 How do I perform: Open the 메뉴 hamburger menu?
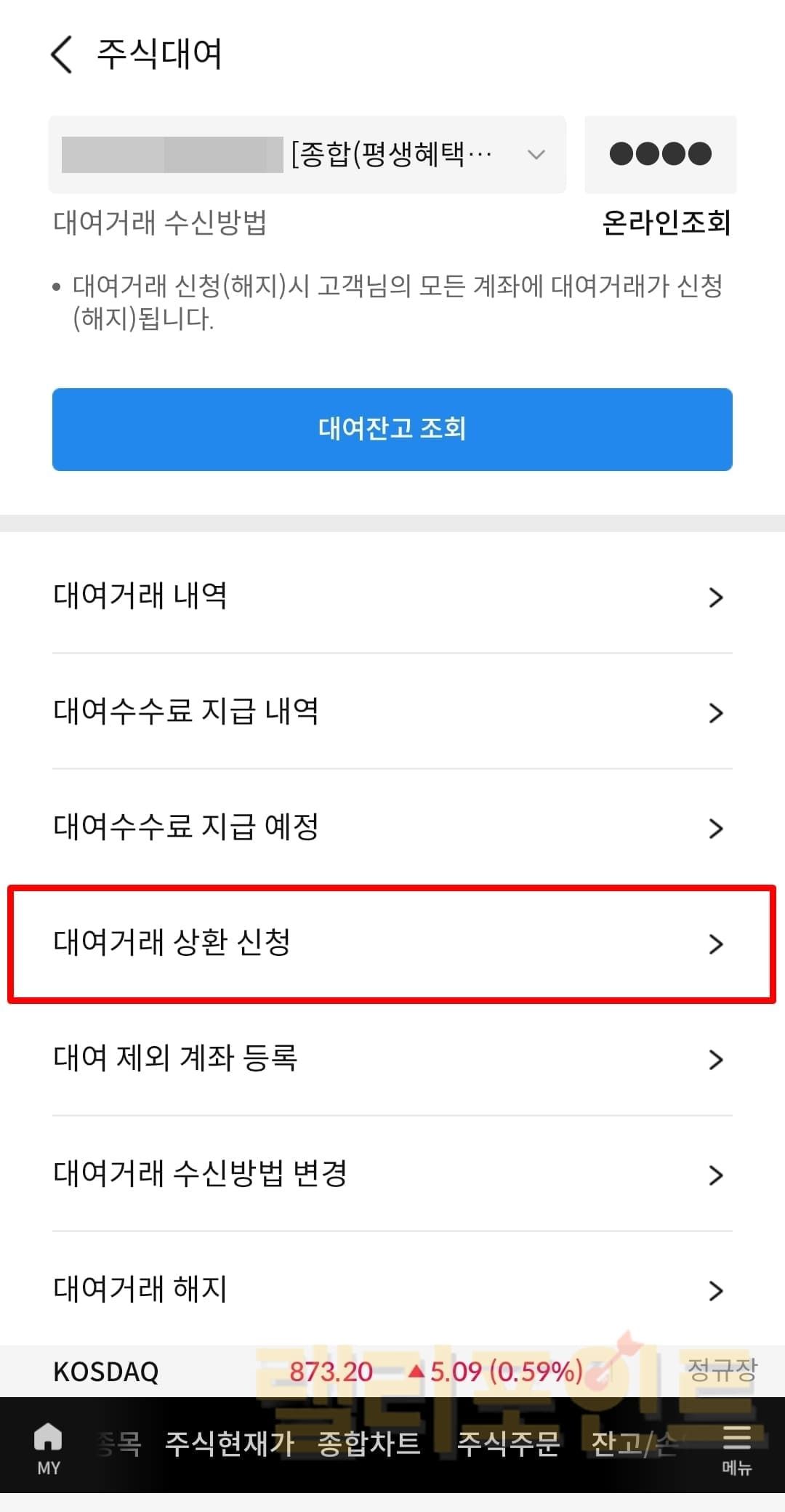(x=736, y=1448)
